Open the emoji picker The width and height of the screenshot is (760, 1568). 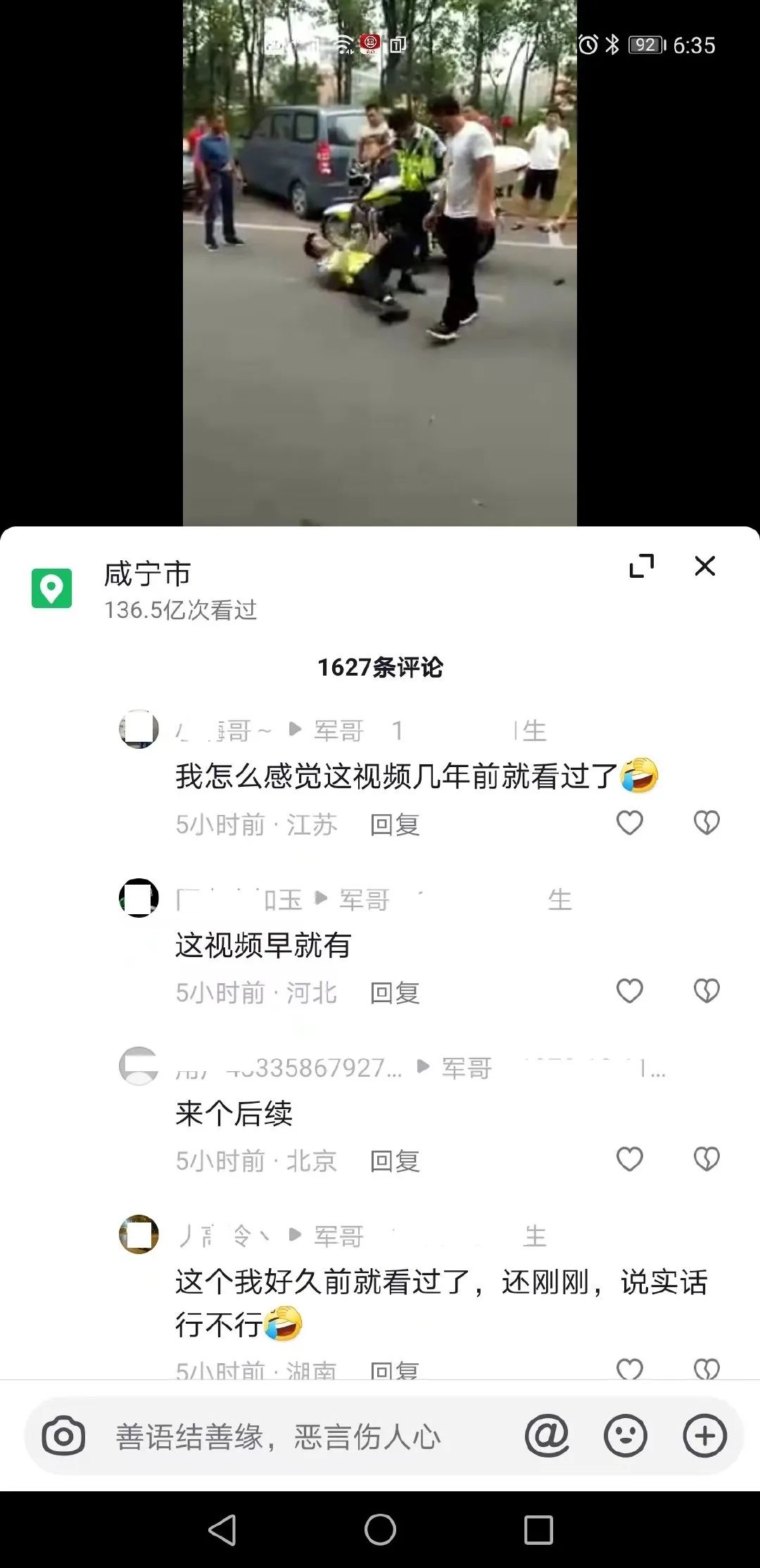625,1436
